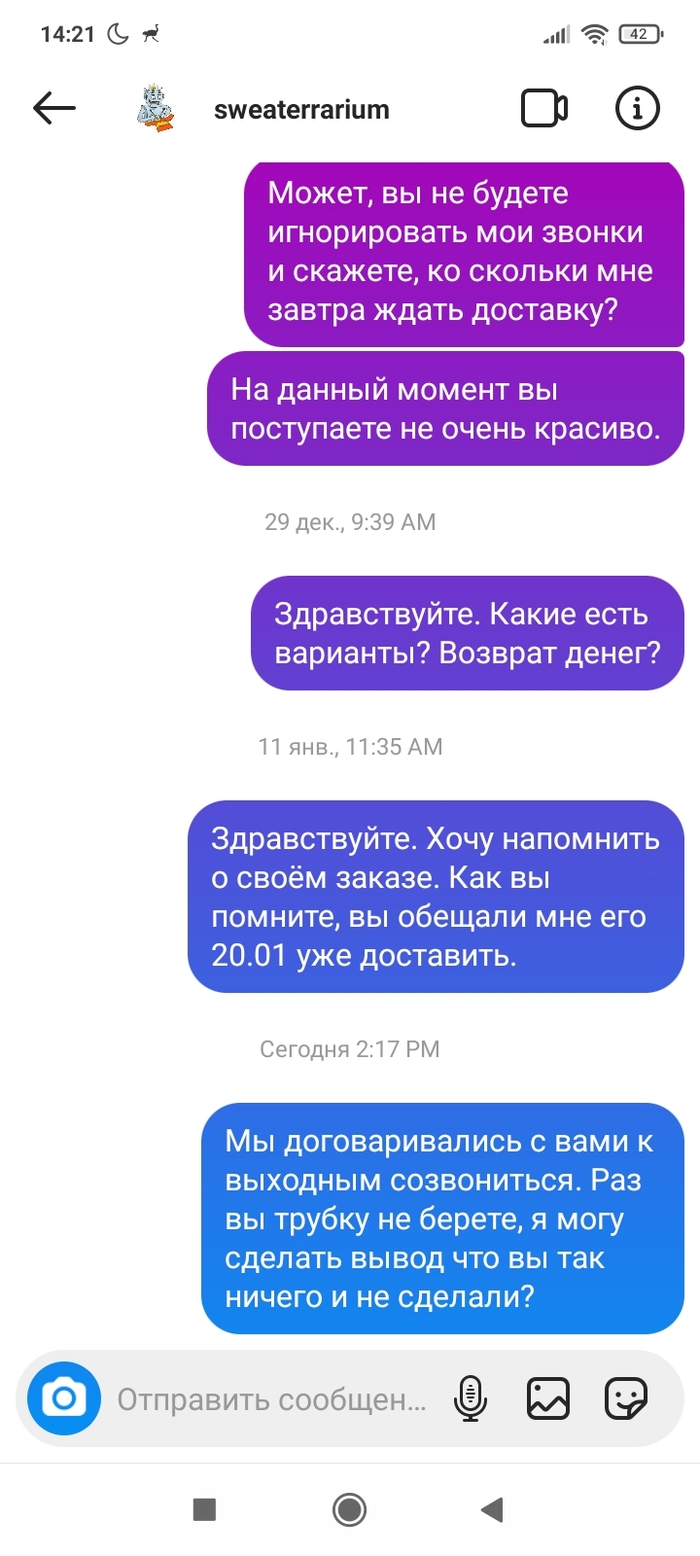Viewport: 700px width, 1556px height.
Task: Go back from the sweaterrarium chat
Action: point(54,108)
